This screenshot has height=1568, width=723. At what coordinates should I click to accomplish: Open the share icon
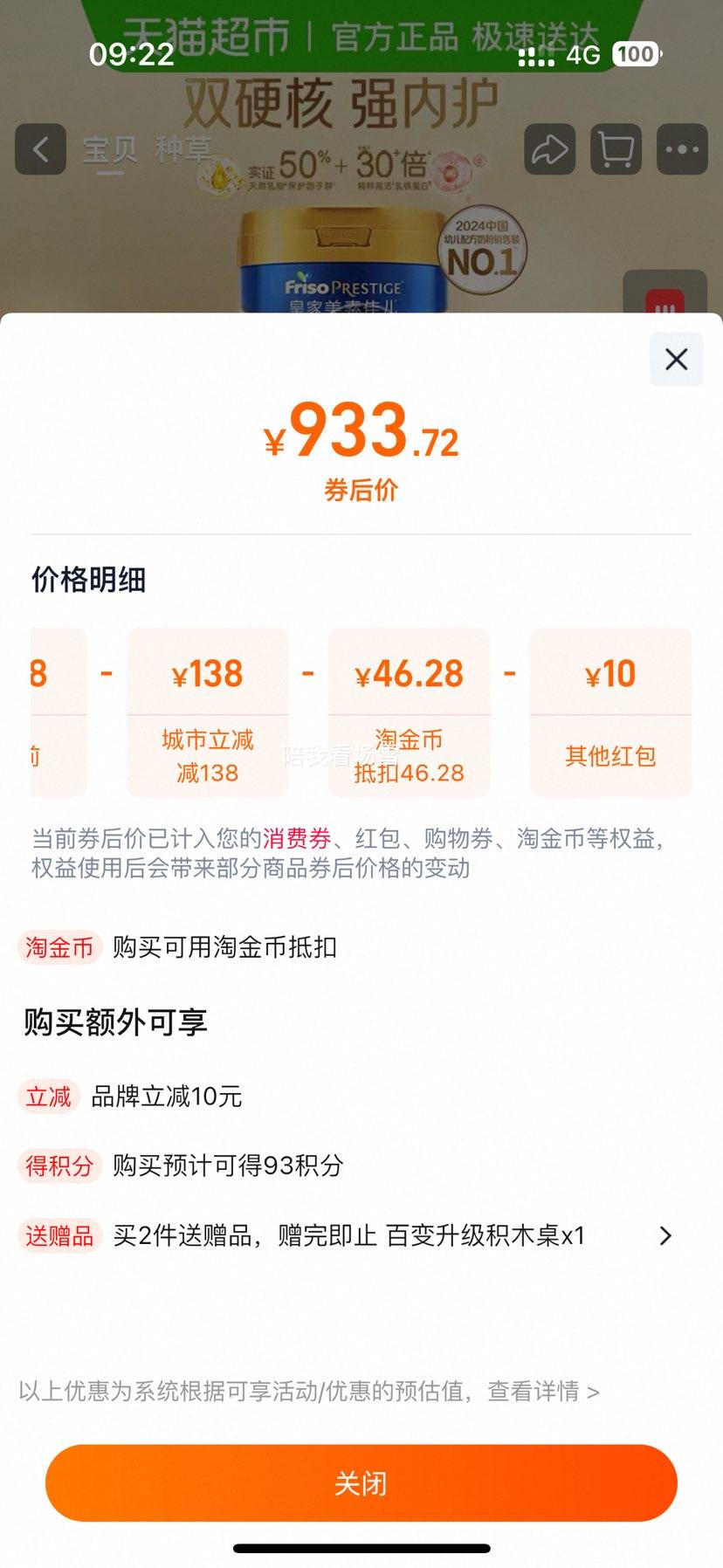(x=550, y=149)
